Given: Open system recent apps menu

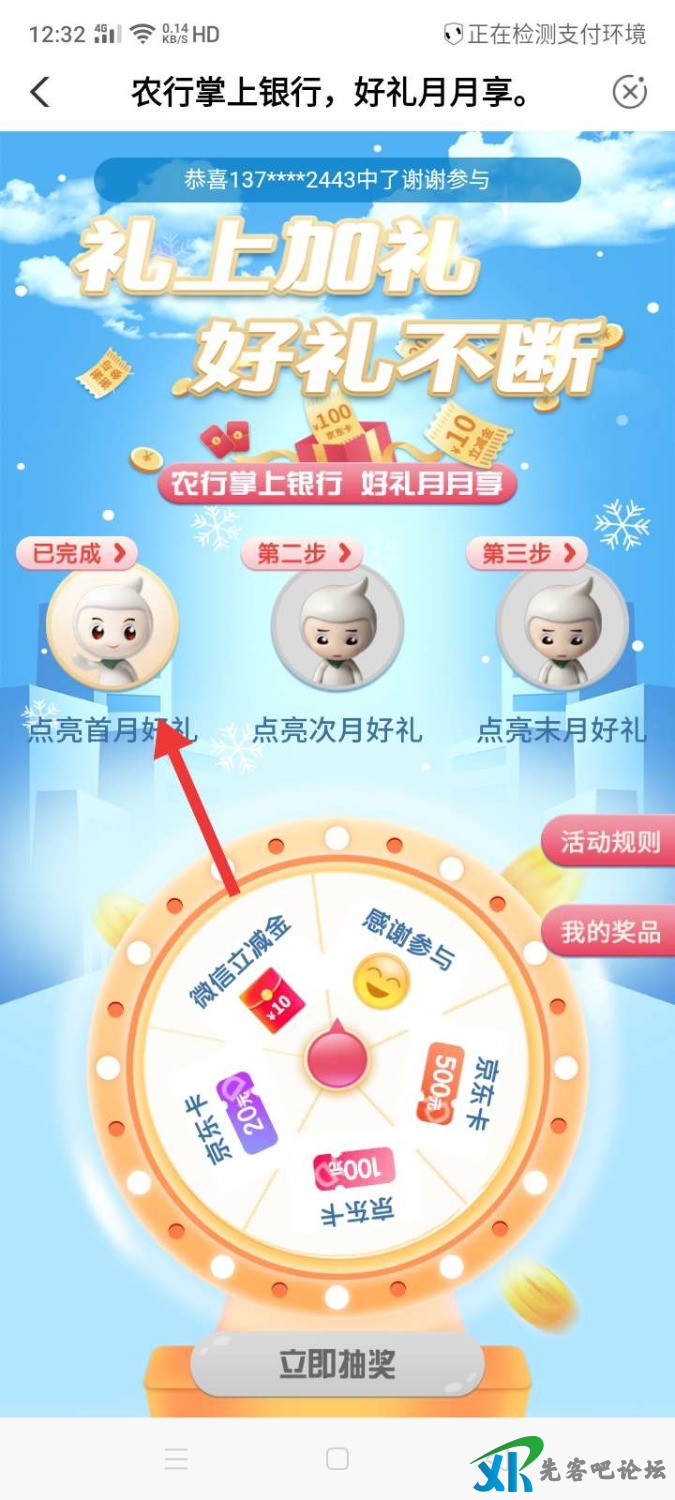Looking at the screenshot, I should coord(176,1459).
